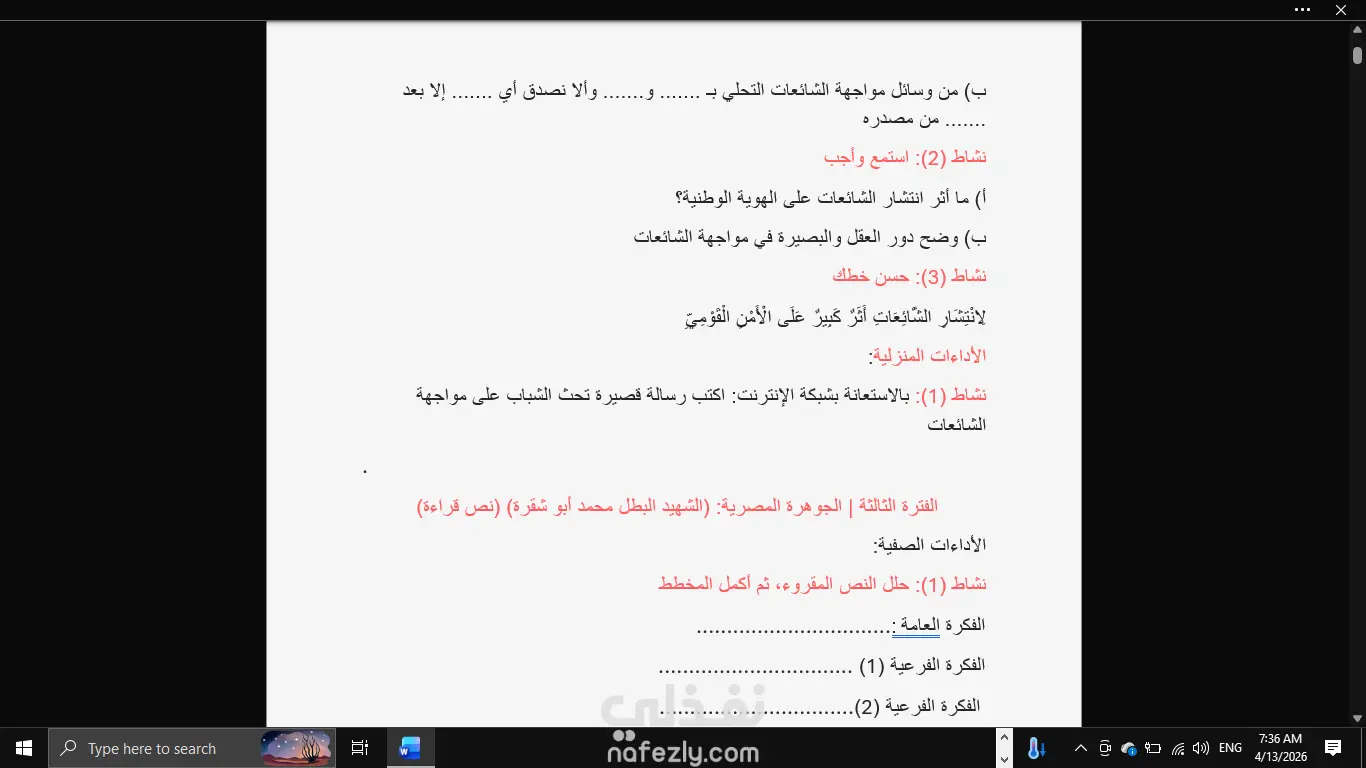
Task: Tap the scrollbar up arrow
Action: point(1357,31)
